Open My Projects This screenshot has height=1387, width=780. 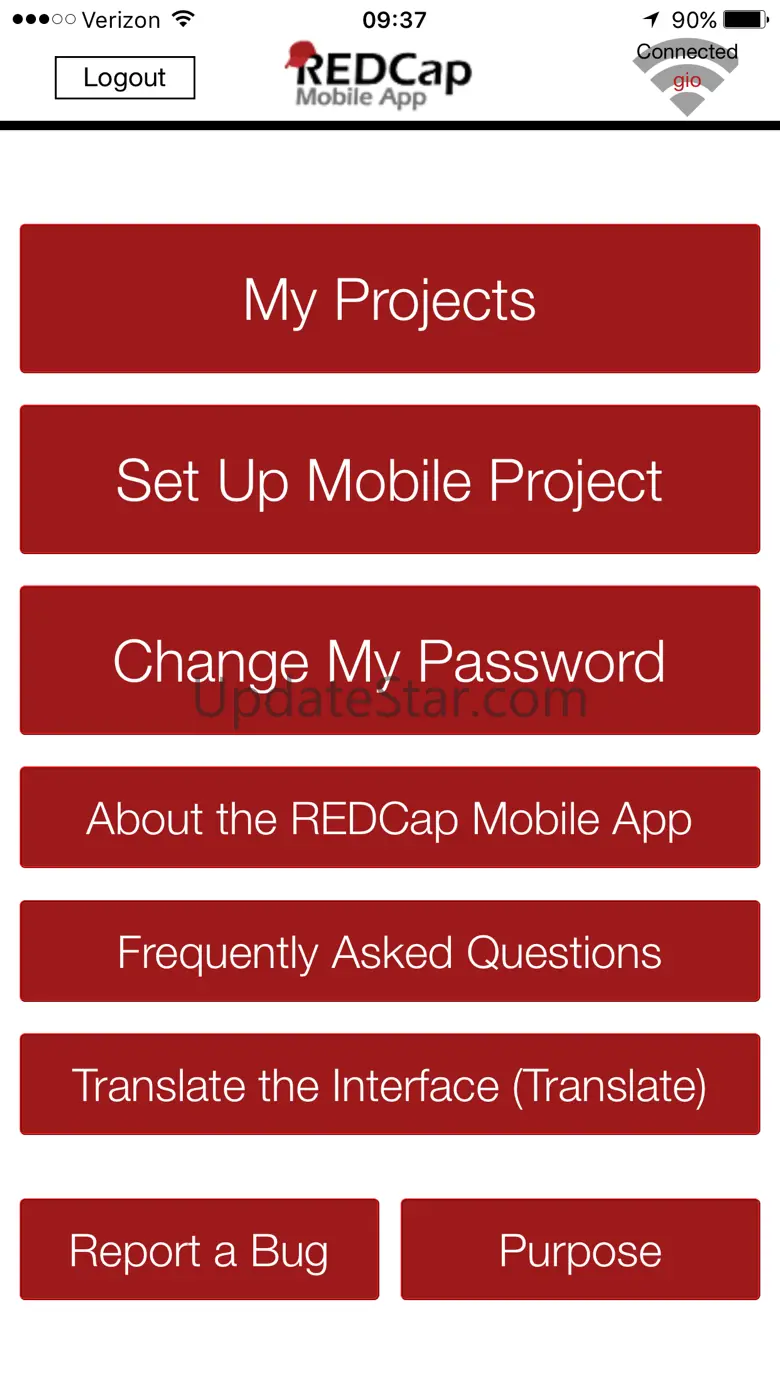click(390, 299)
